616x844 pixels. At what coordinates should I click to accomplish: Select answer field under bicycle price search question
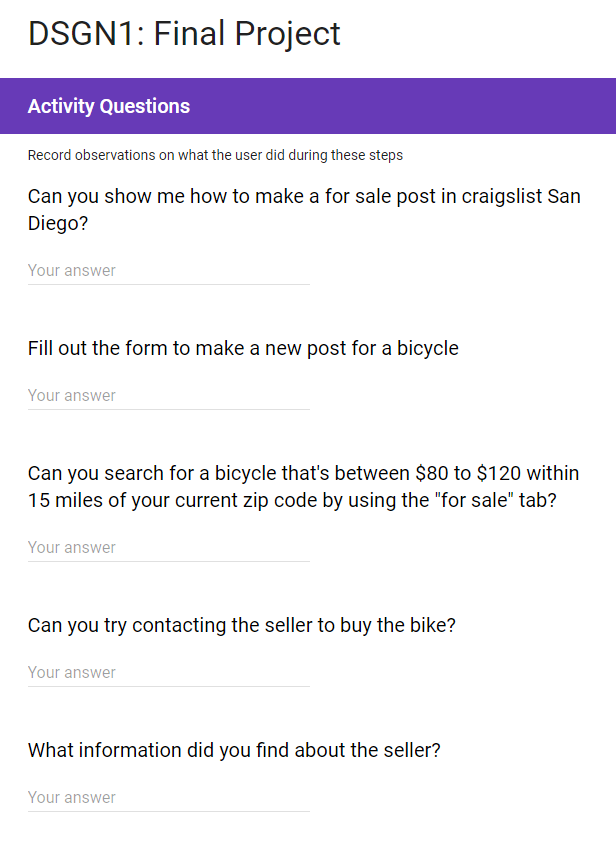[x=168, y=547]
